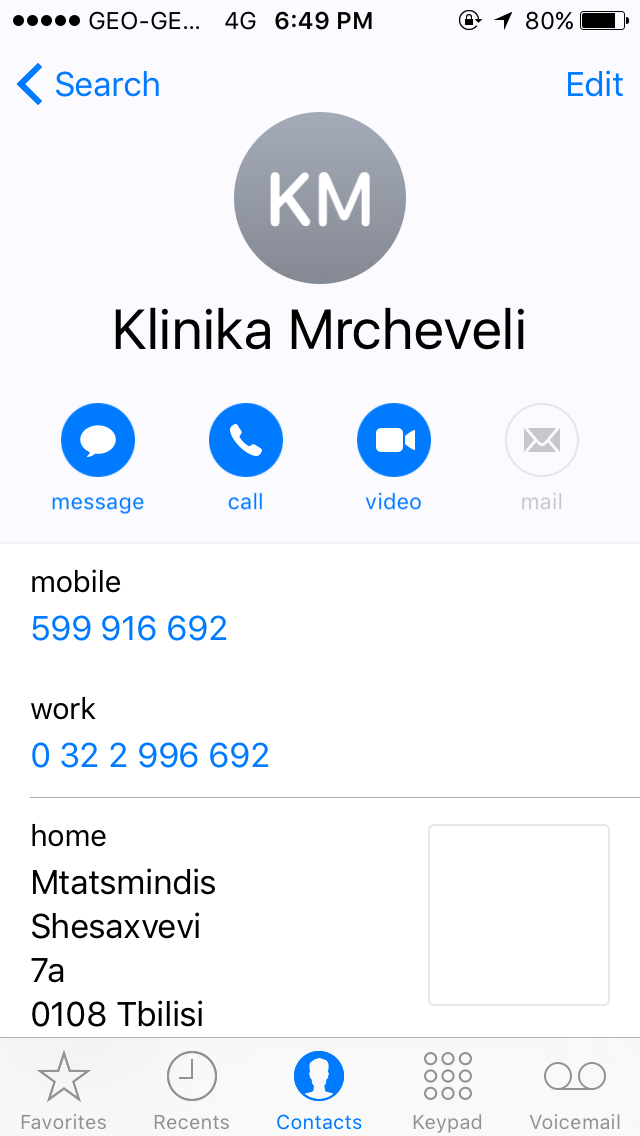Switch to the Keypad tab
640x1136 pixels.
(x=447, y=1090)
